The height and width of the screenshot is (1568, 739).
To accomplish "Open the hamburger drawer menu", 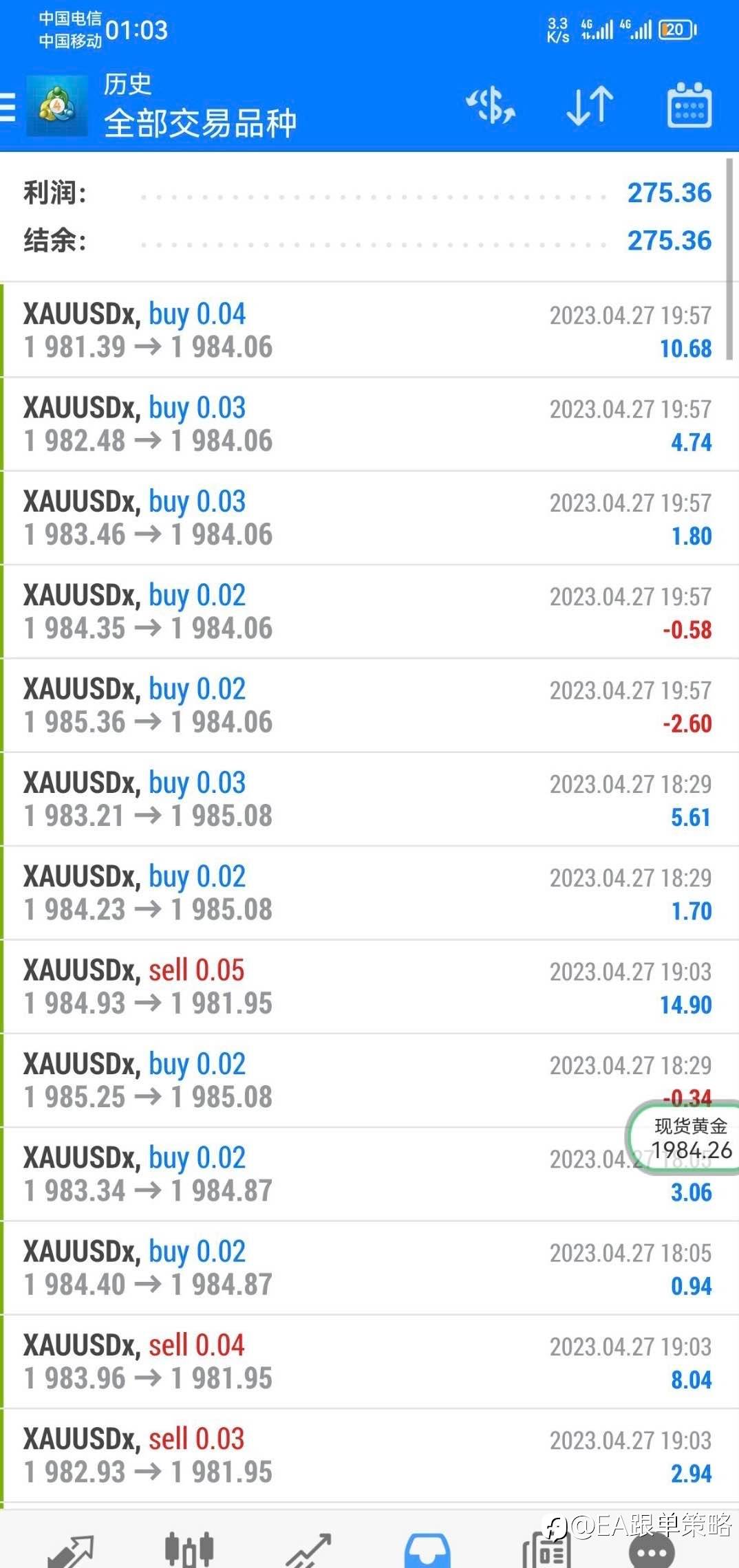I will (x=7, y=107).
